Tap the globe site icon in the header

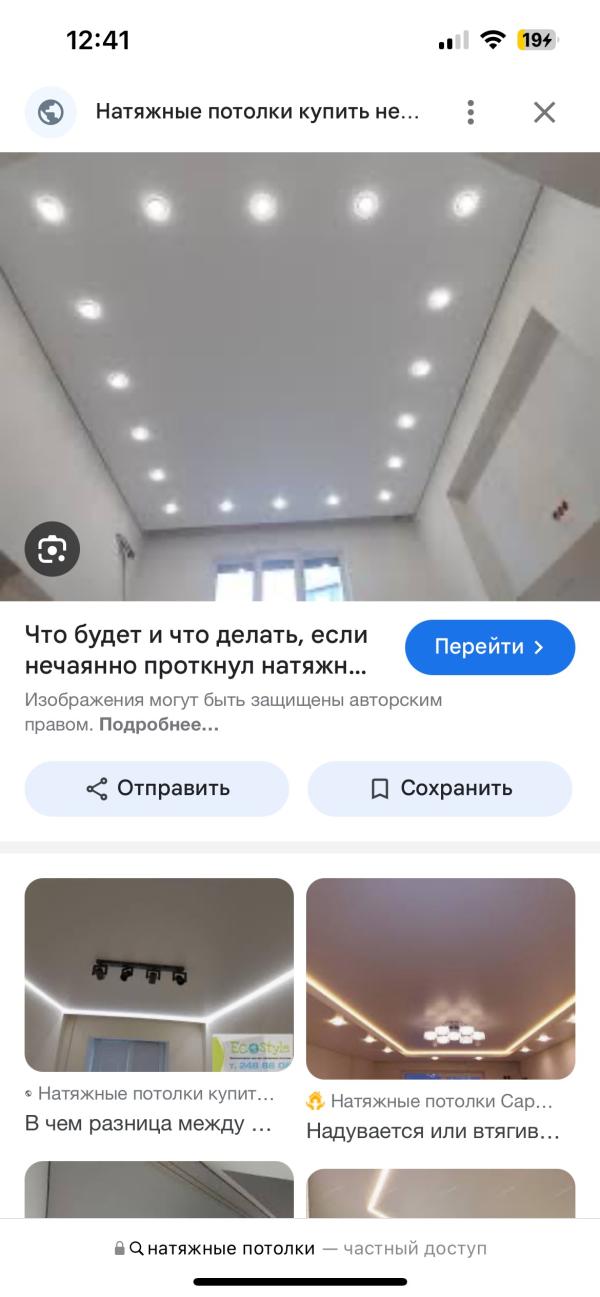click(x=51, y=112)
